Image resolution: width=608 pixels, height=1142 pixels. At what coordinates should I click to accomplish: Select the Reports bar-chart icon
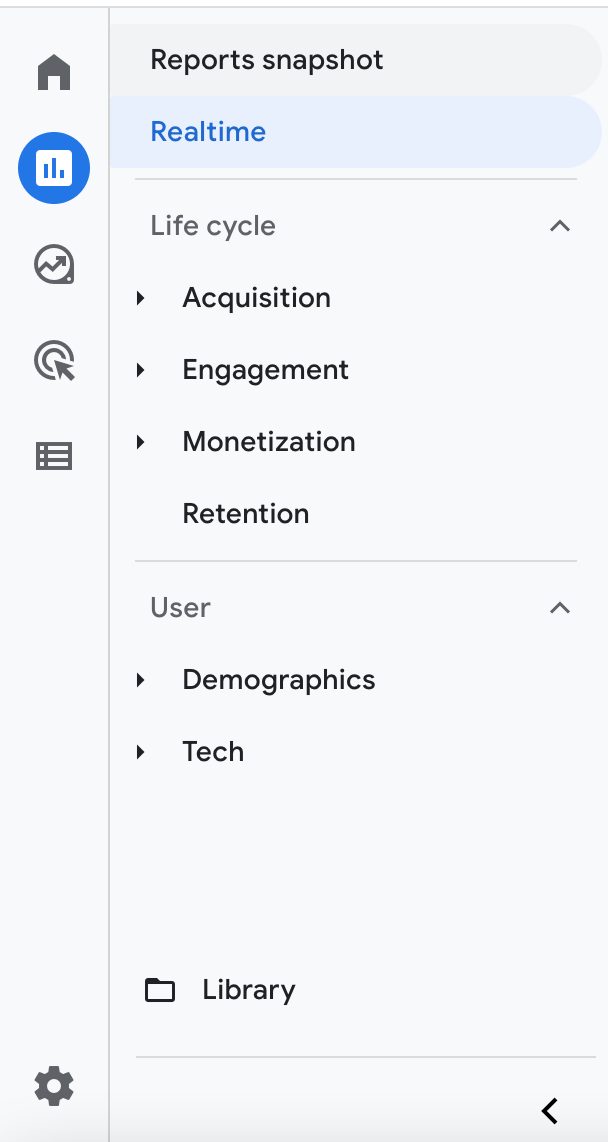pos(54,168)
